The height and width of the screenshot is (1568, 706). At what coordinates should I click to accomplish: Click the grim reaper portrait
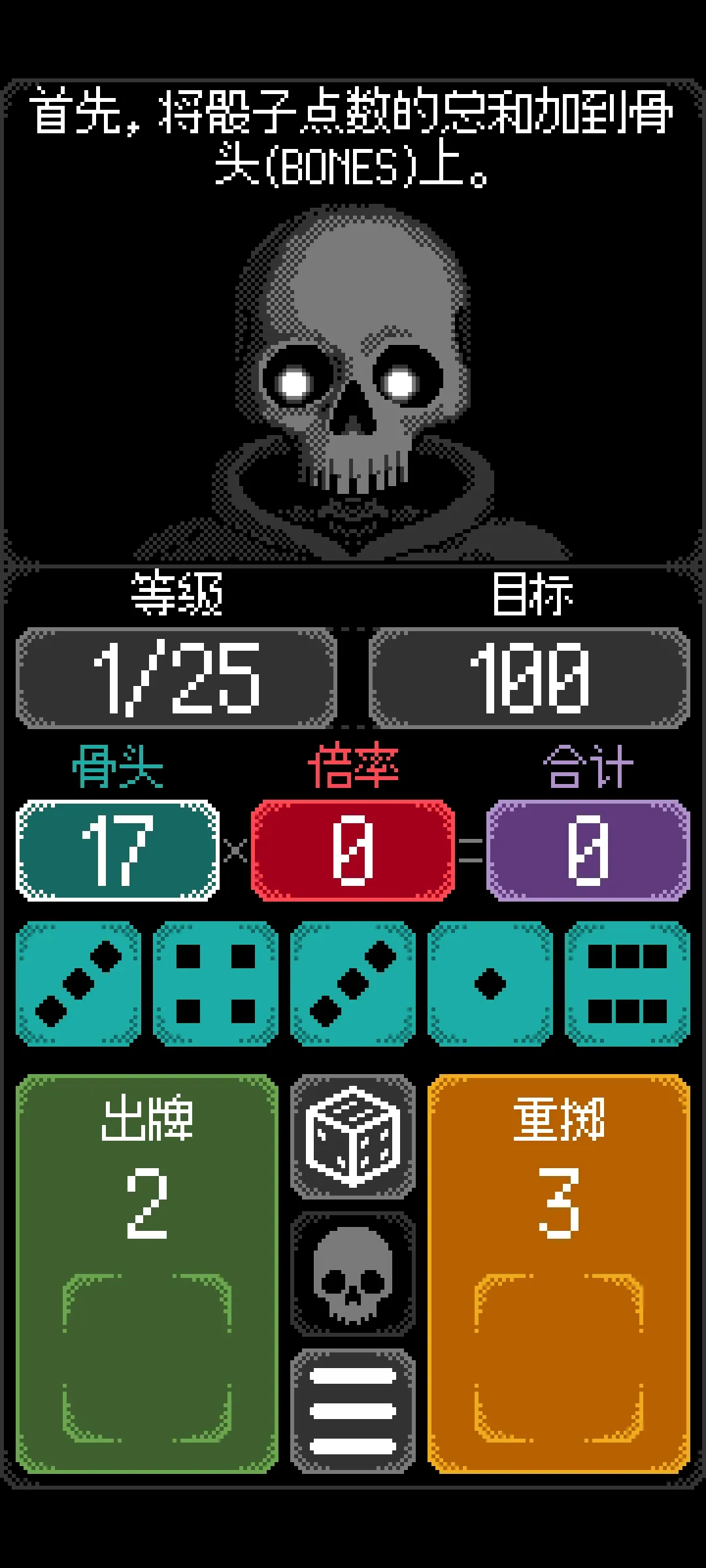[353, 372]
